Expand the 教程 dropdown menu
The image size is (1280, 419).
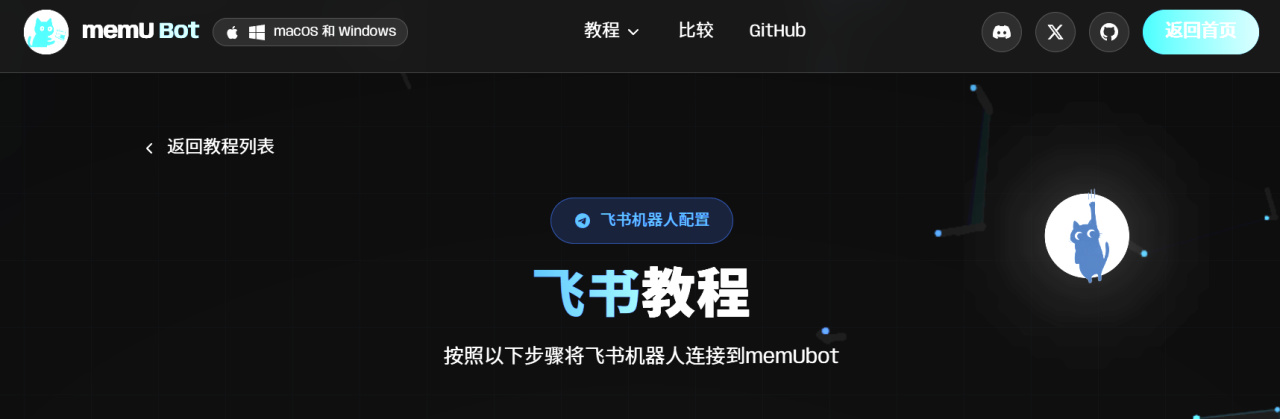[x=611, y=31]
